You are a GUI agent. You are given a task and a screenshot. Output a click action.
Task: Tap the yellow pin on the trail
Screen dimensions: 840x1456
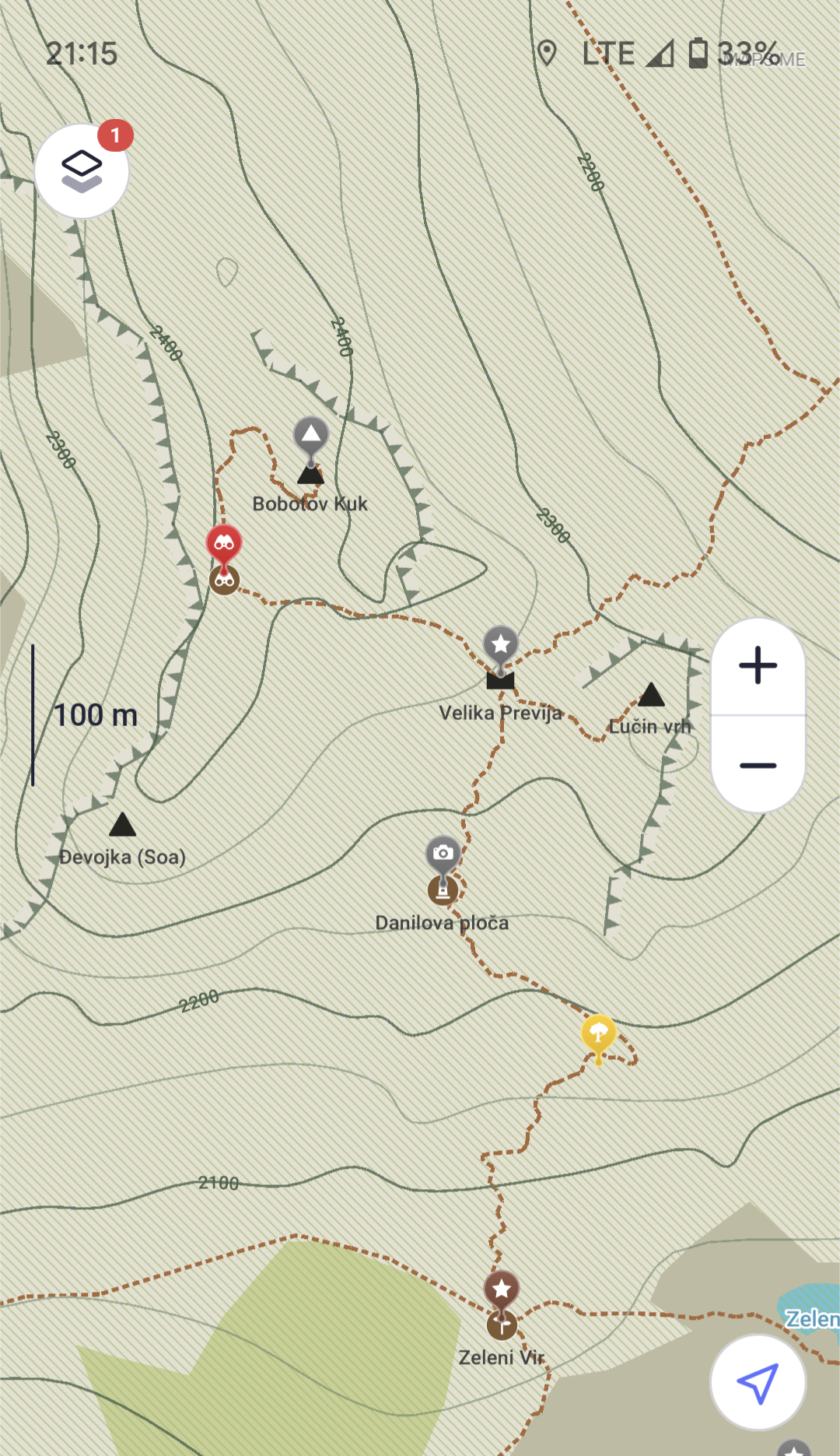[598, 1033]
